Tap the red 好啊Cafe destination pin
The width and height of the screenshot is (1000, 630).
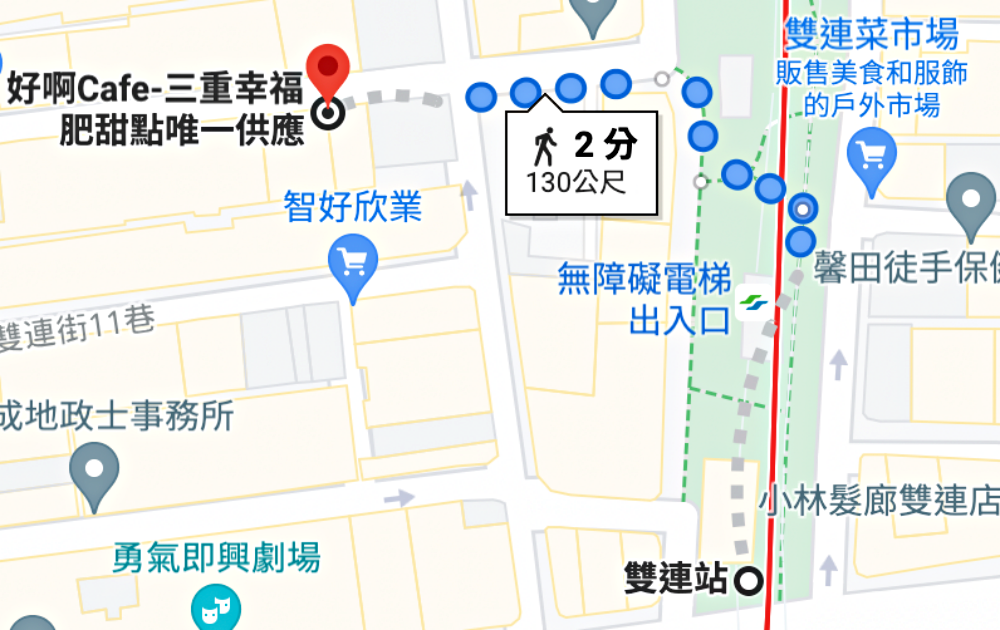(327, 70)
